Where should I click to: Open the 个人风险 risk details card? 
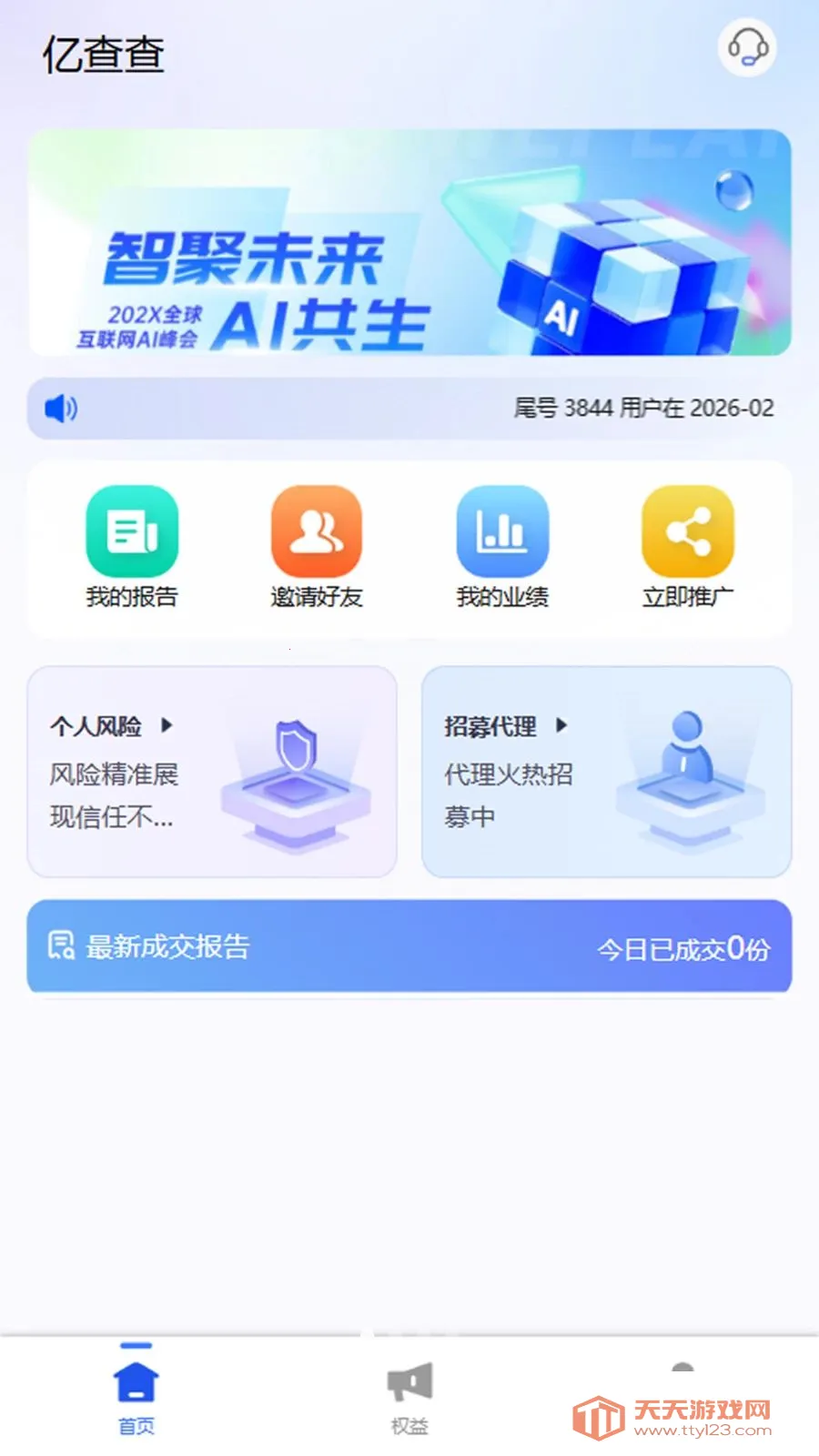(x=212, y=773)
